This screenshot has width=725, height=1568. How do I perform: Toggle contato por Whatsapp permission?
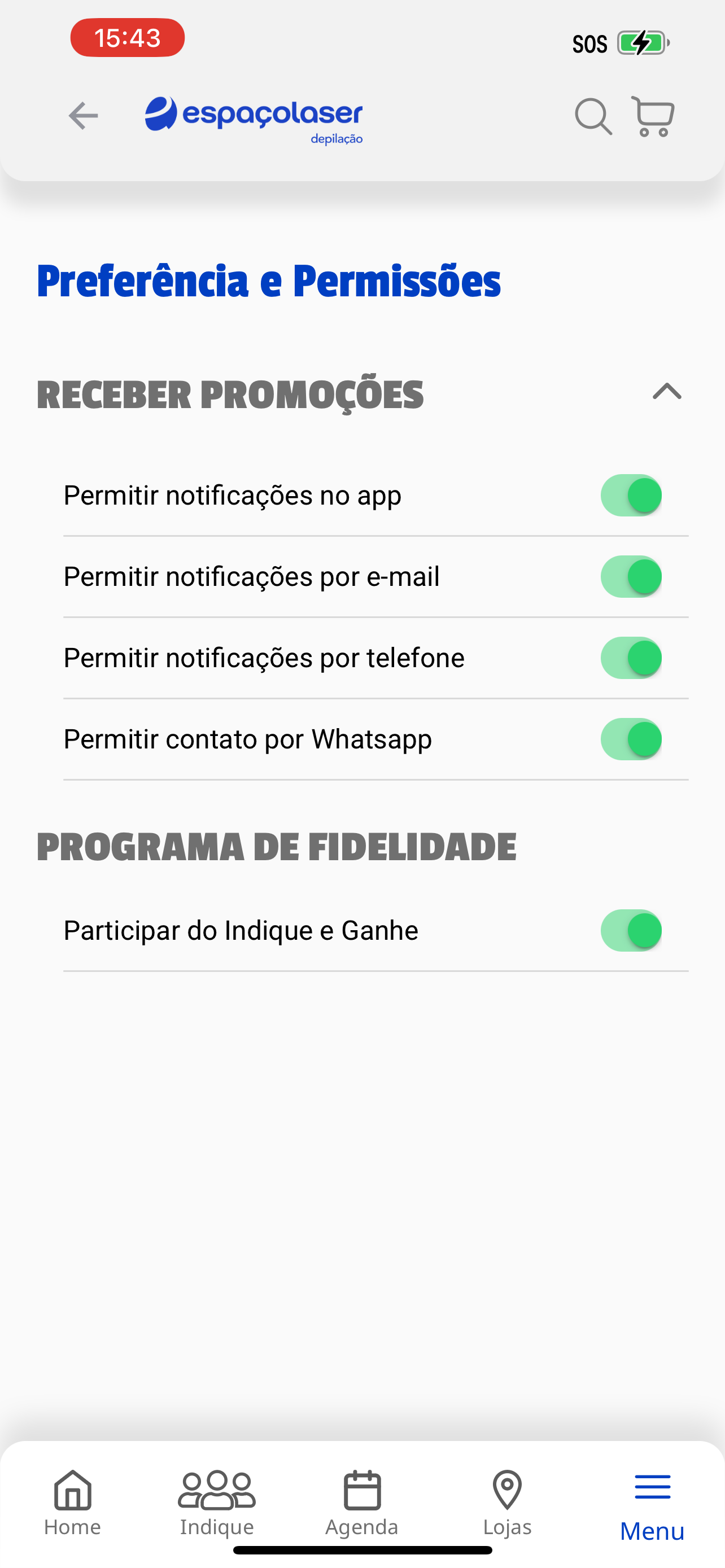tap(631, 739)
